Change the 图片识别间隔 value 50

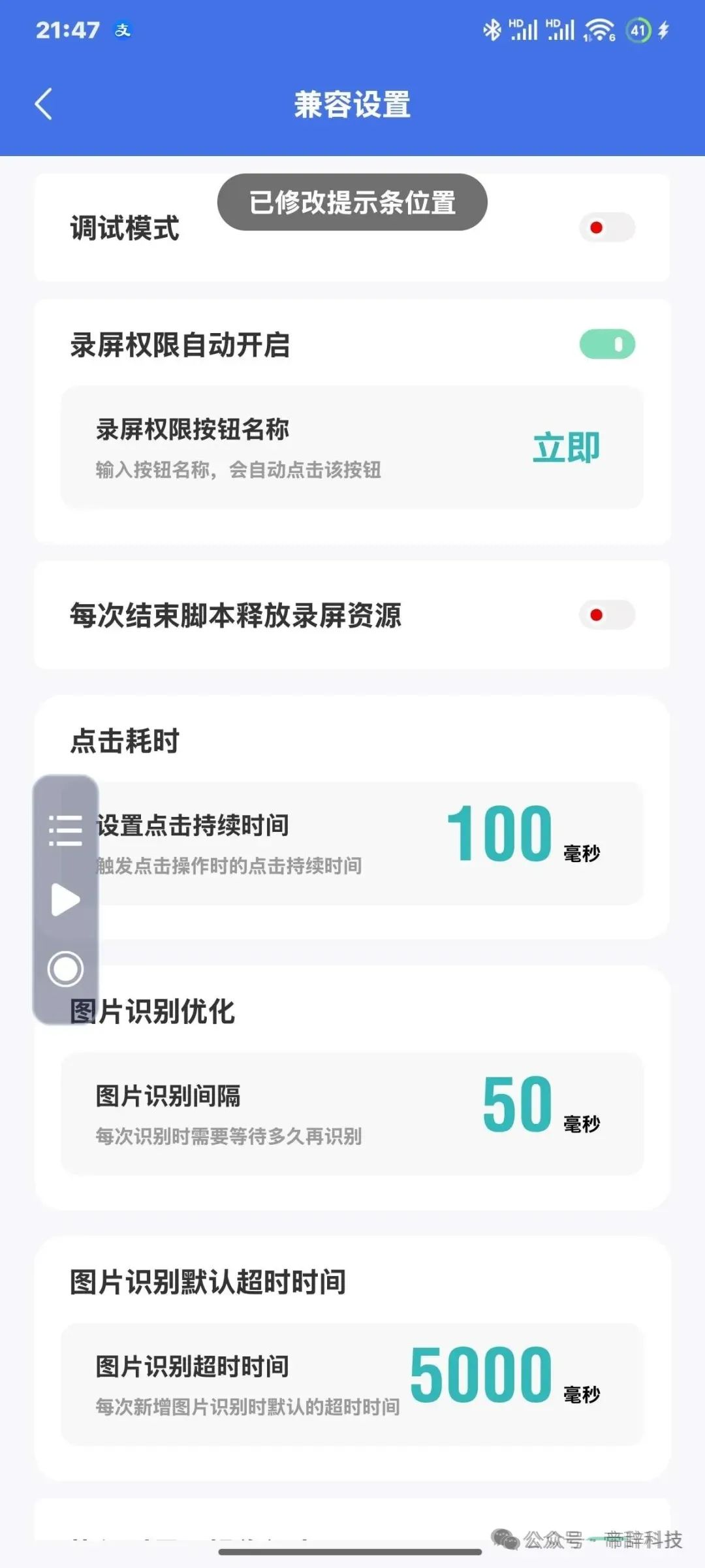point(518,1099)
